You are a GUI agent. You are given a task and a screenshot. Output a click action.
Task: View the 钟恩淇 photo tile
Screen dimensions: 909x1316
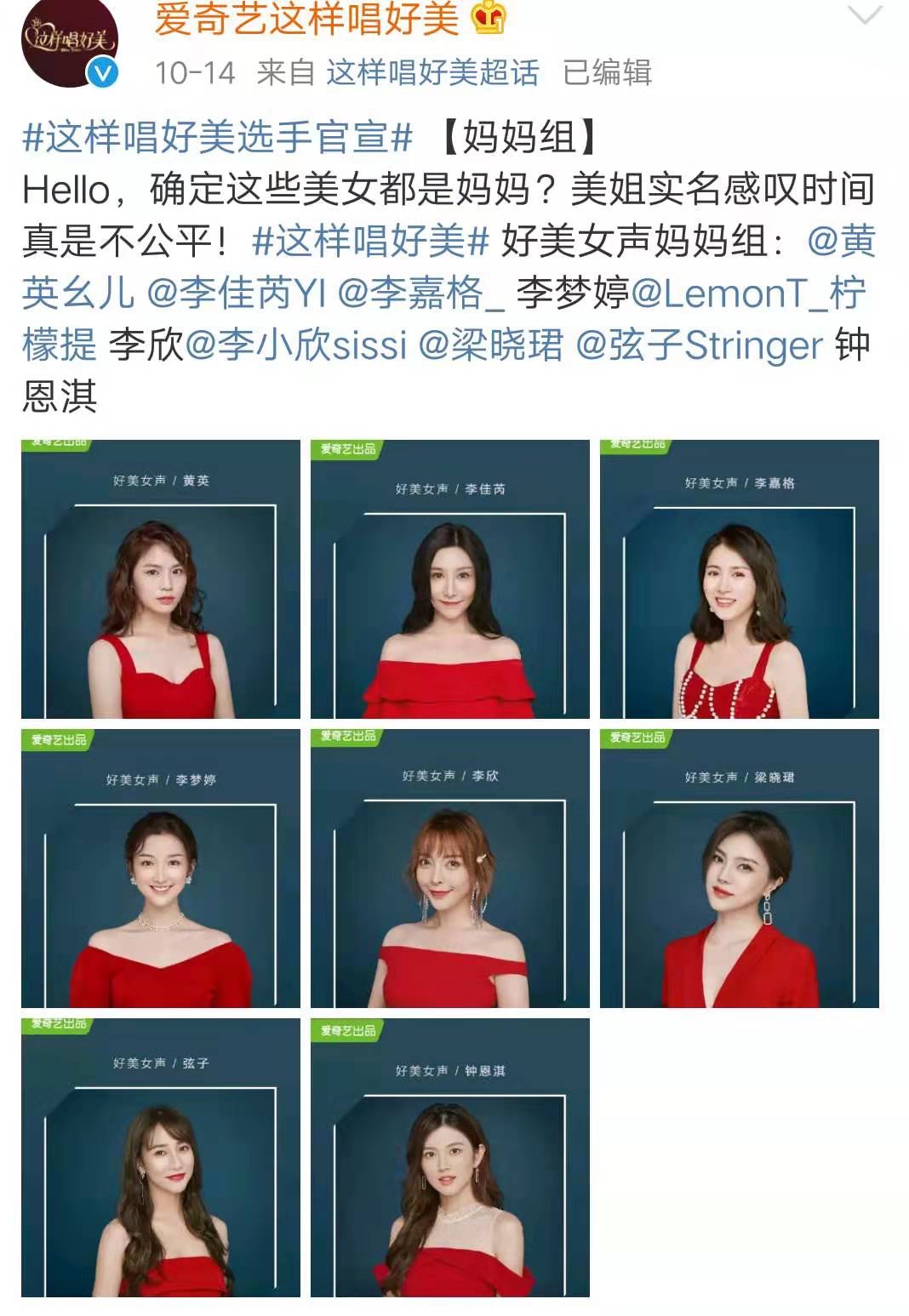click(x=449, y=1158)
